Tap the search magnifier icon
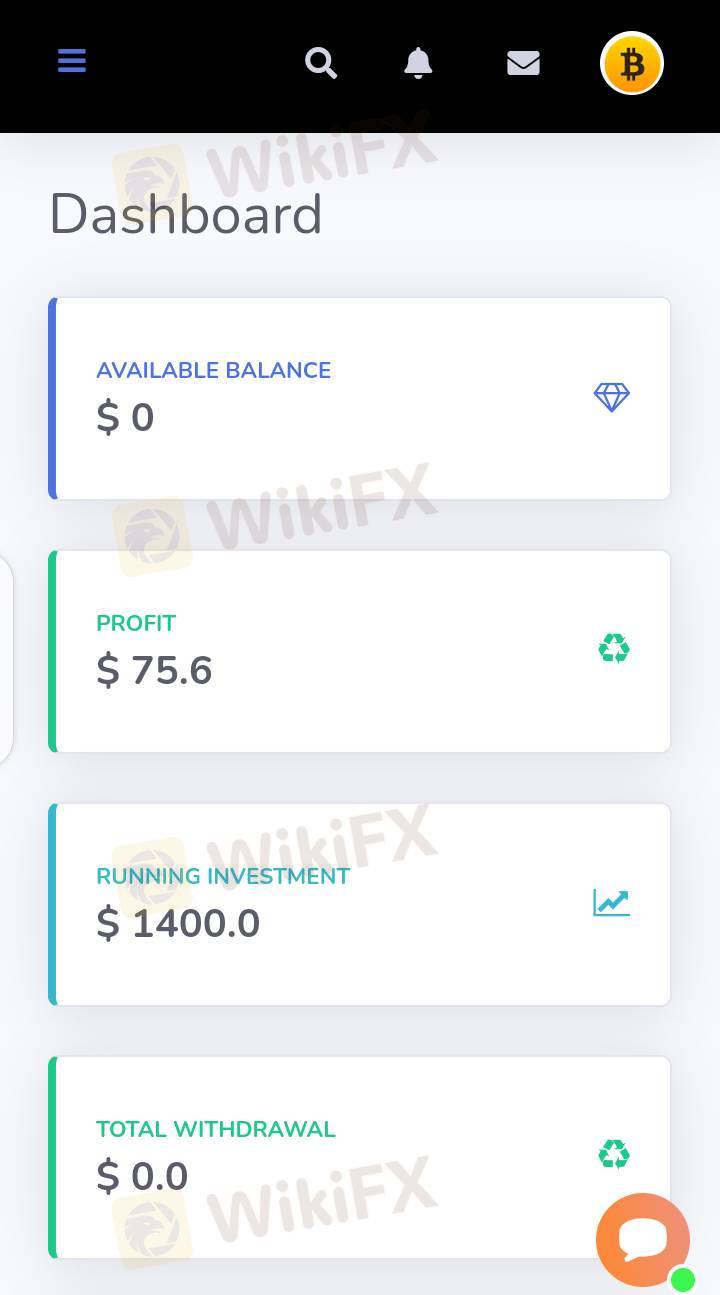720x1295 pixels. tap(321, 63)
